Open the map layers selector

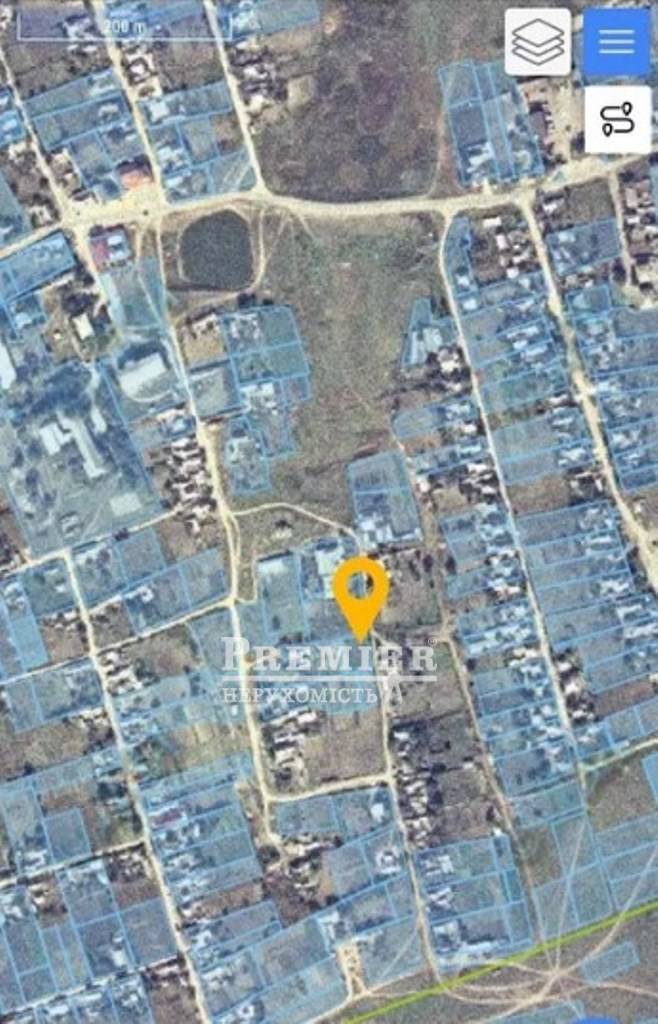point(537,42)
